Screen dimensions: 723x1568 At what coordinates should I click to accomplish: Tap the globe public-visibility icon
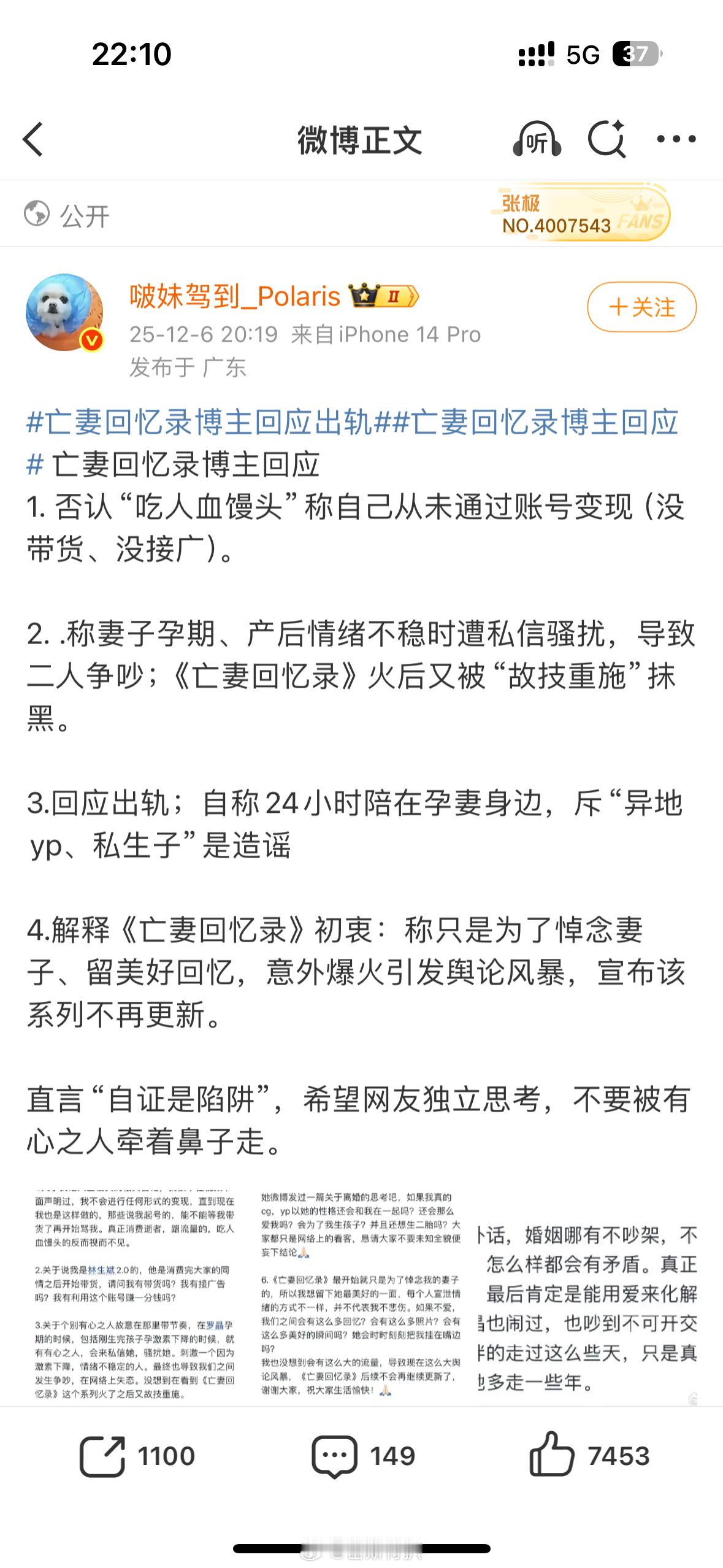pyautogui.click(x=35, y=214)
